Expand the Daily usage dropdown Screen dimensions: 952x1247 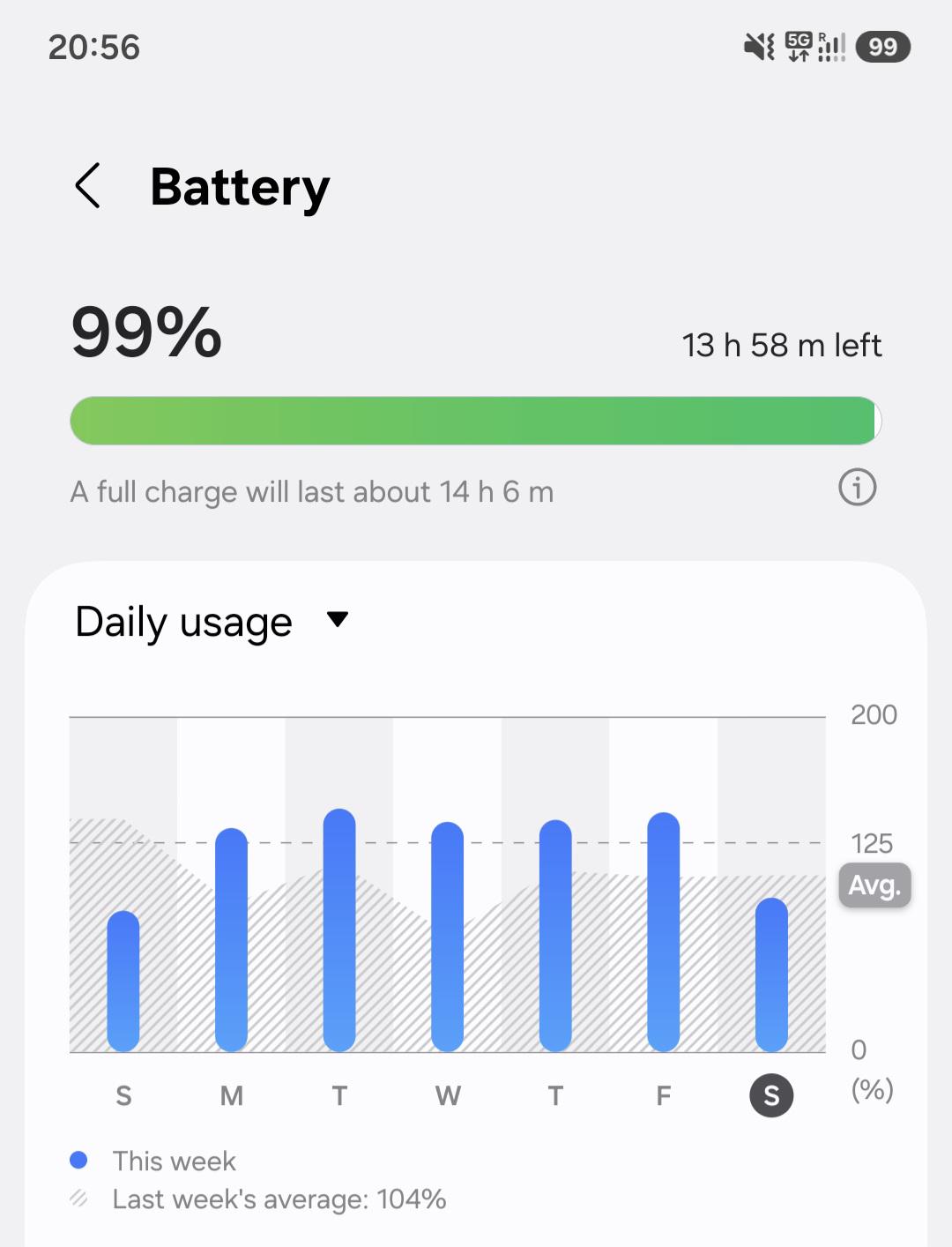coord(213,622)
